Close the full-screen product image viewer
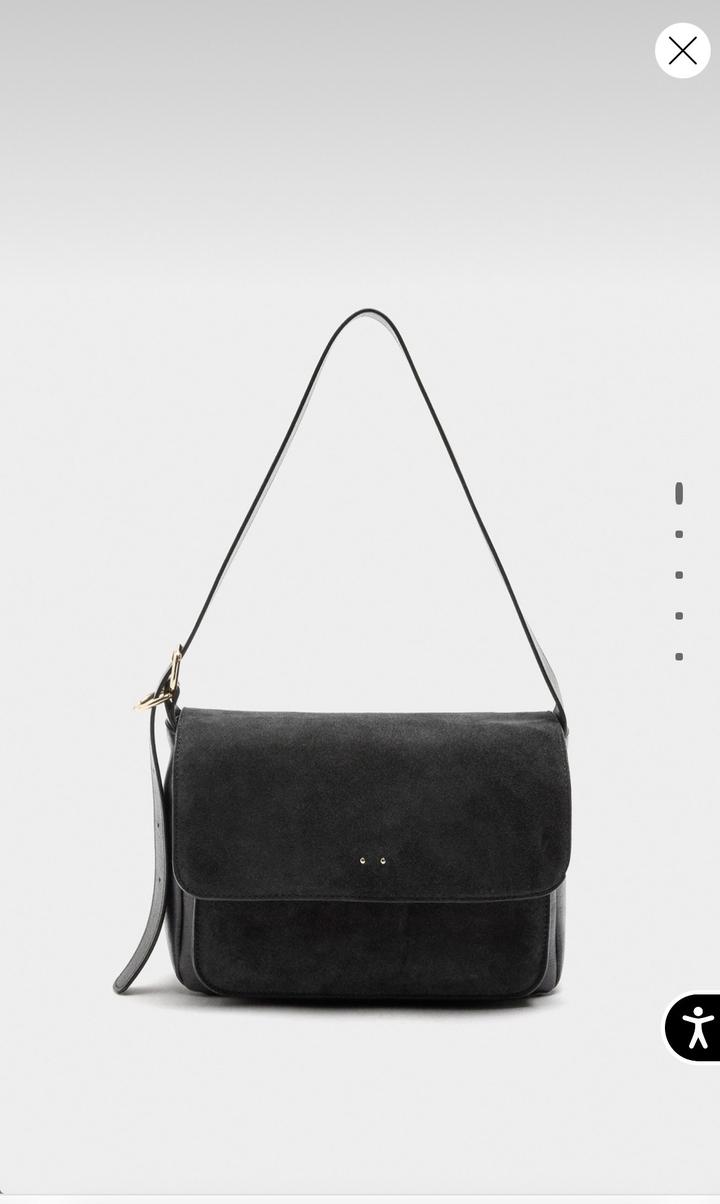720x1204 pixels. 682,51
